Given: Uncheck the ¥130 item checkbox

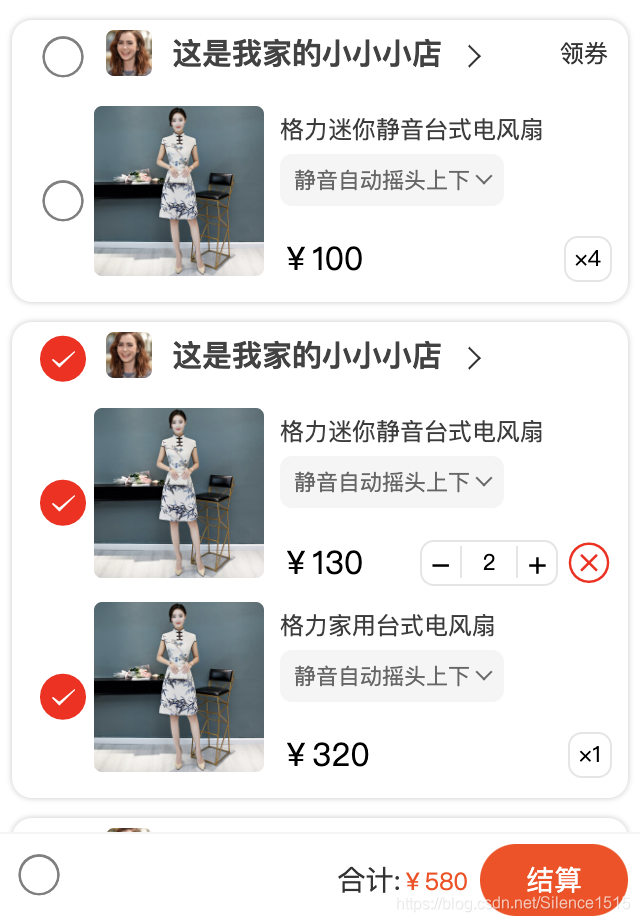Looking at the screenshot, I should pyautogui.click(x=63, y=503).
